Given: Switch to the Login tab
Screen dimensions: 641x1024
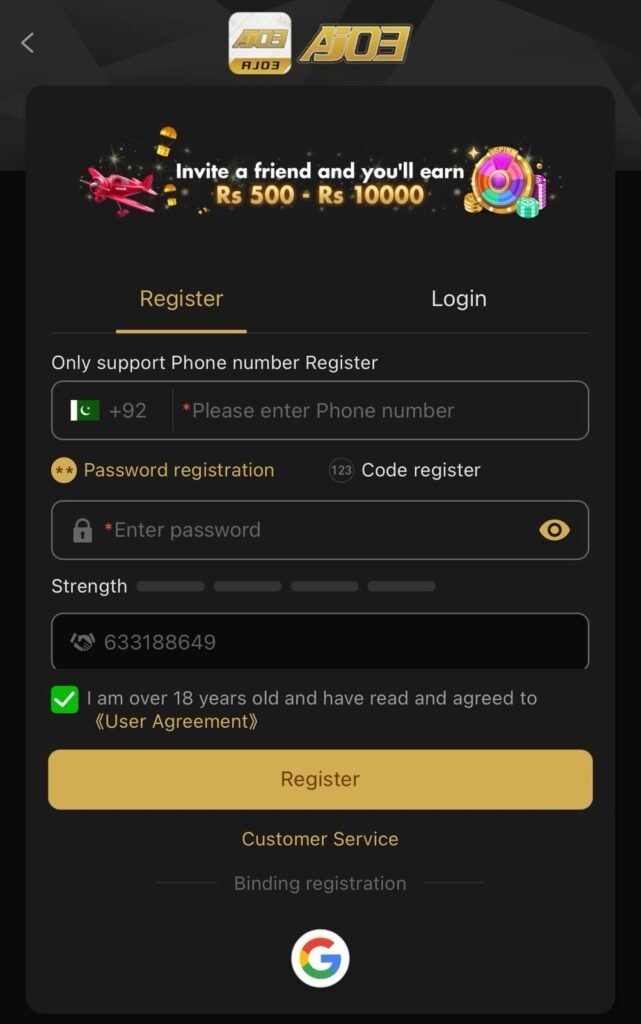Looking at the screenshot, I should (458, 298).
